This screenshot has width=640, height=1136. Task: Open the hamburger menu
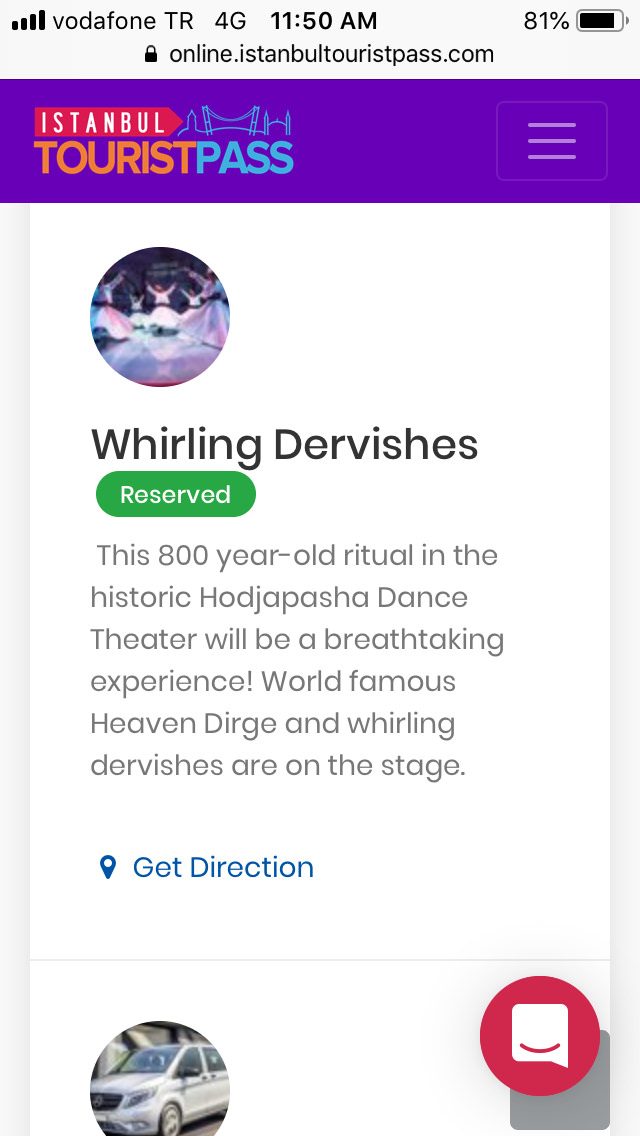[x=552, y=141]
